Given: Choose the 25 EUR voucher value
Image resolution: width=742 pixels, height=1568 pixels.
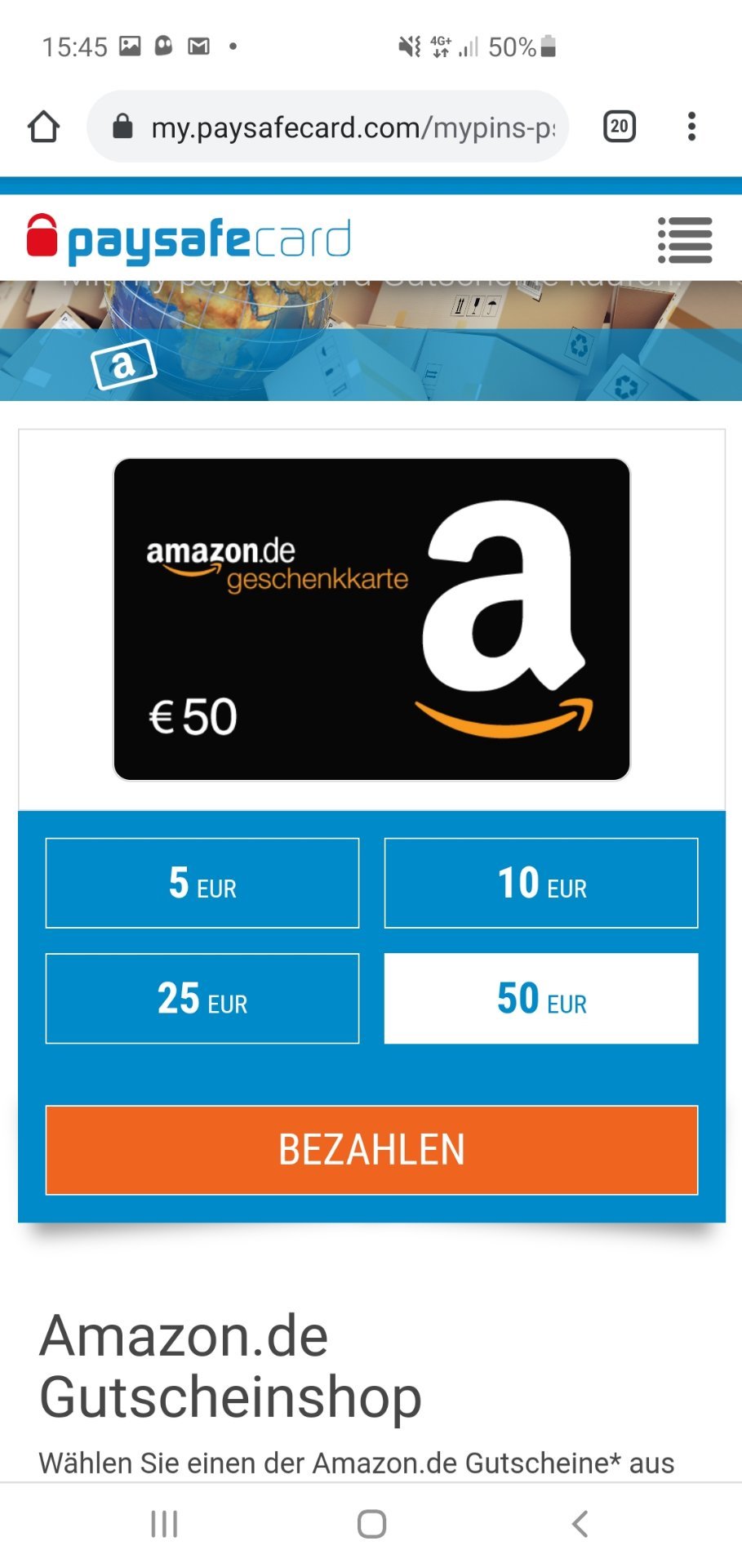Looking at the screenshot, I should 202,998.
